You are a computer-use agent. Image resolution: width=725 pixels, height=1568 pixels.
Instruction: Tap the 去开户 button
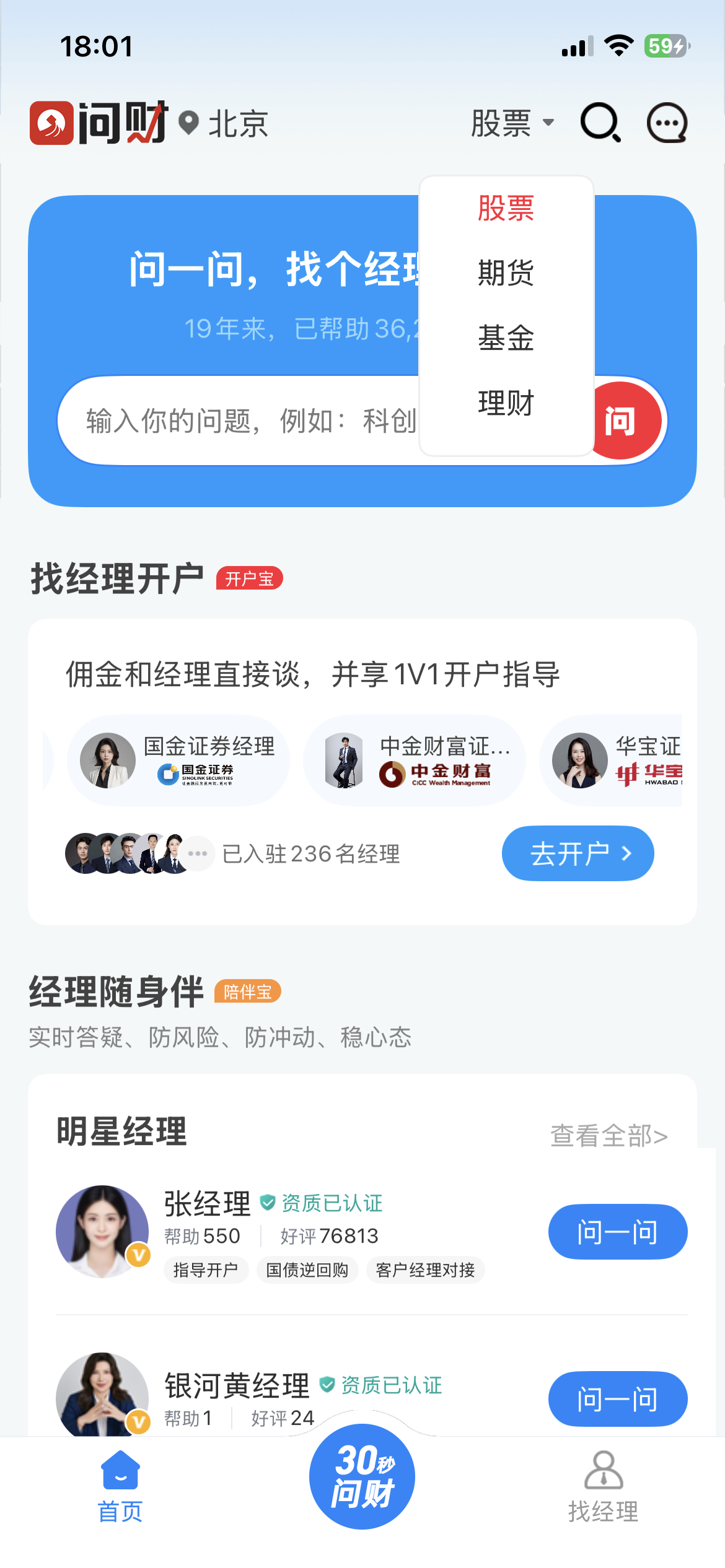pyautogui.click(x=578, y=853)
